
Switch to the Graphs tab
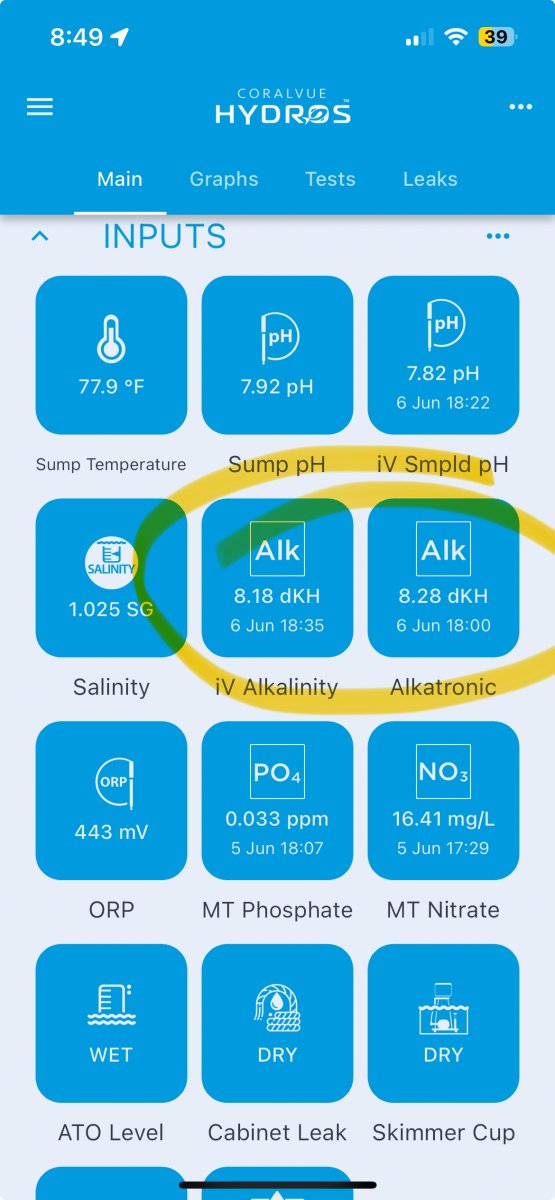coord(224,179)
